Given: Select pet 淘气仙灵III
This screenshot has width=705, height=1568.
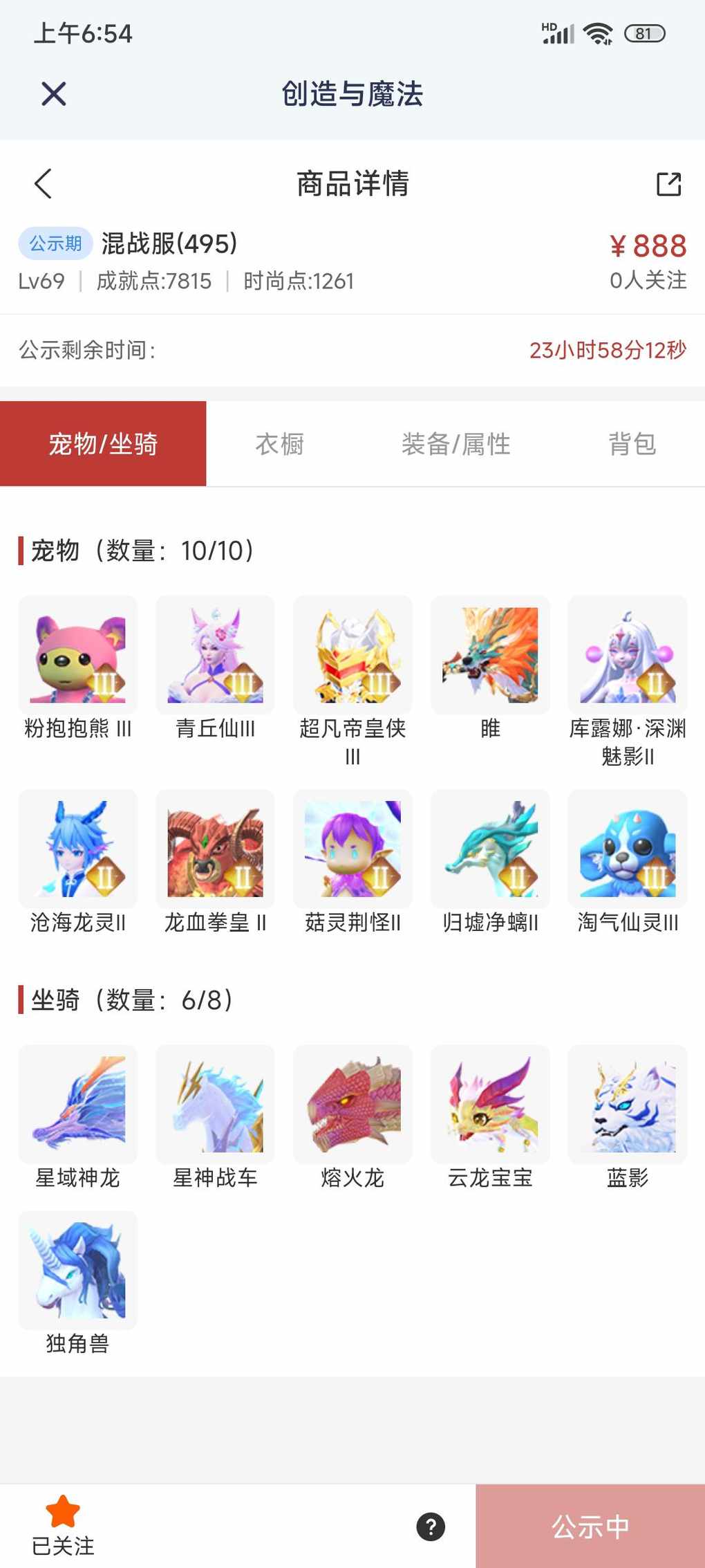Looking at the screenshot, I should point(628,849).
